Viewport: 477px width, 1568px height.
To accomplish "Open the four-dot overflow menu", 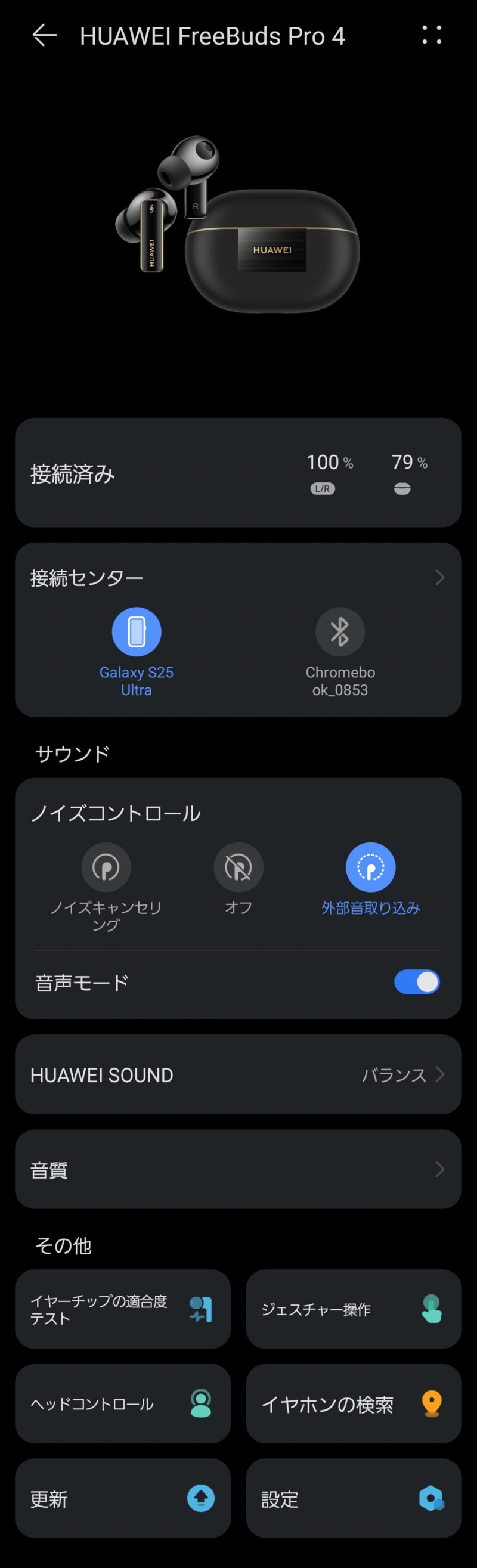I will pyautogui.click(x=431, y=35).
